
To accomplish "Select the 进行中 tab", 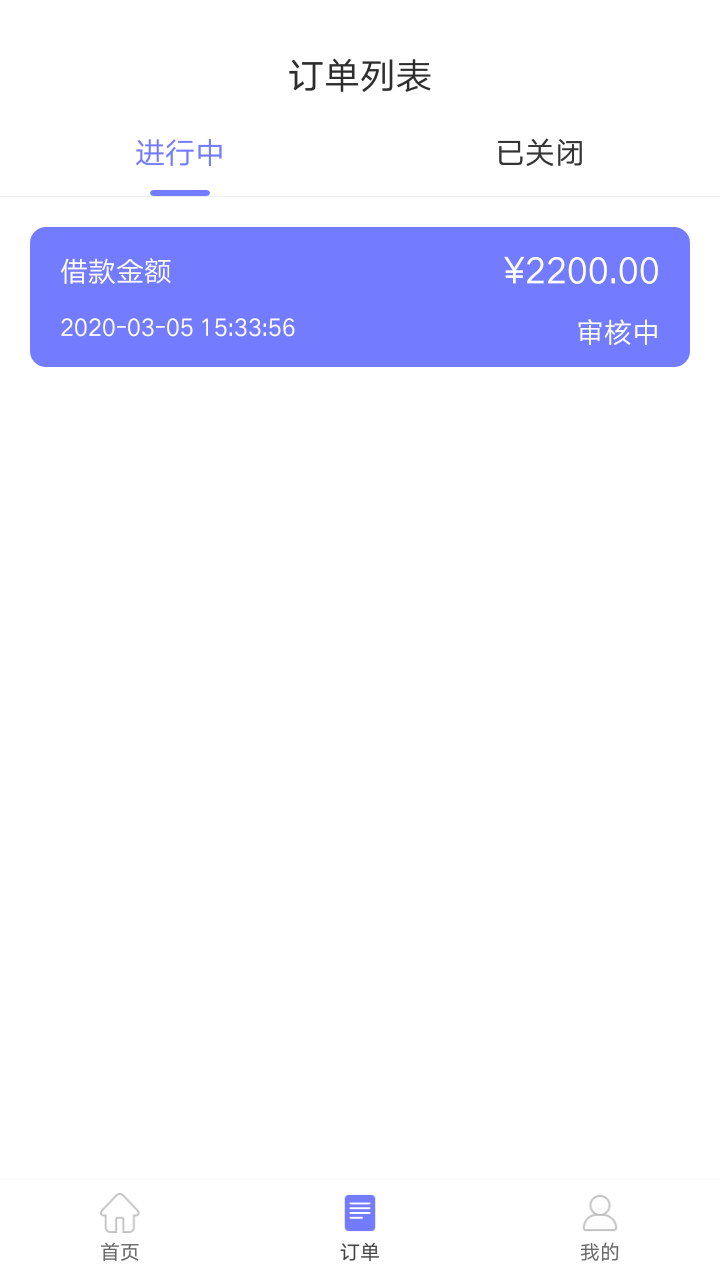I will 180,153.
